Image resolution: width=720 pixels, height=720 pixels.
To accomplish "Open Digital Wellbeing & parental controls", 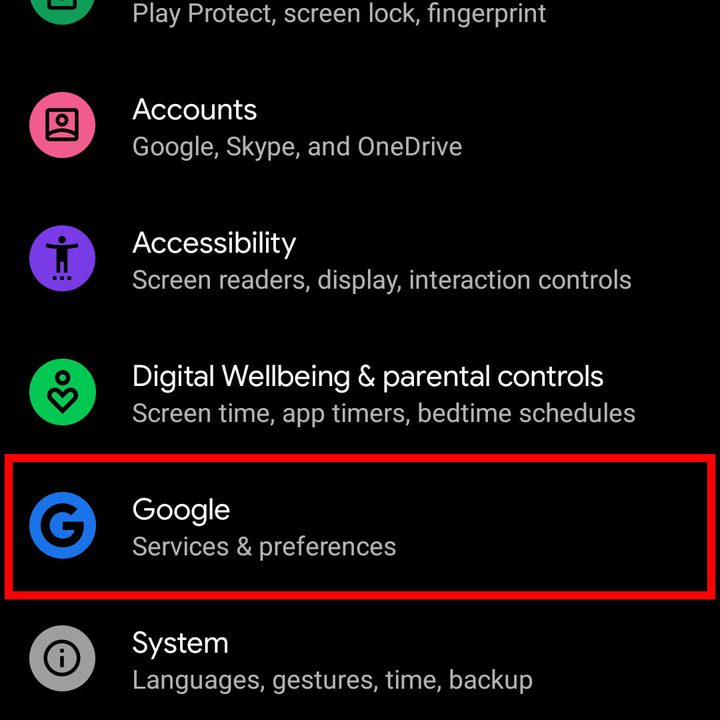I will [x=383, y=393].
